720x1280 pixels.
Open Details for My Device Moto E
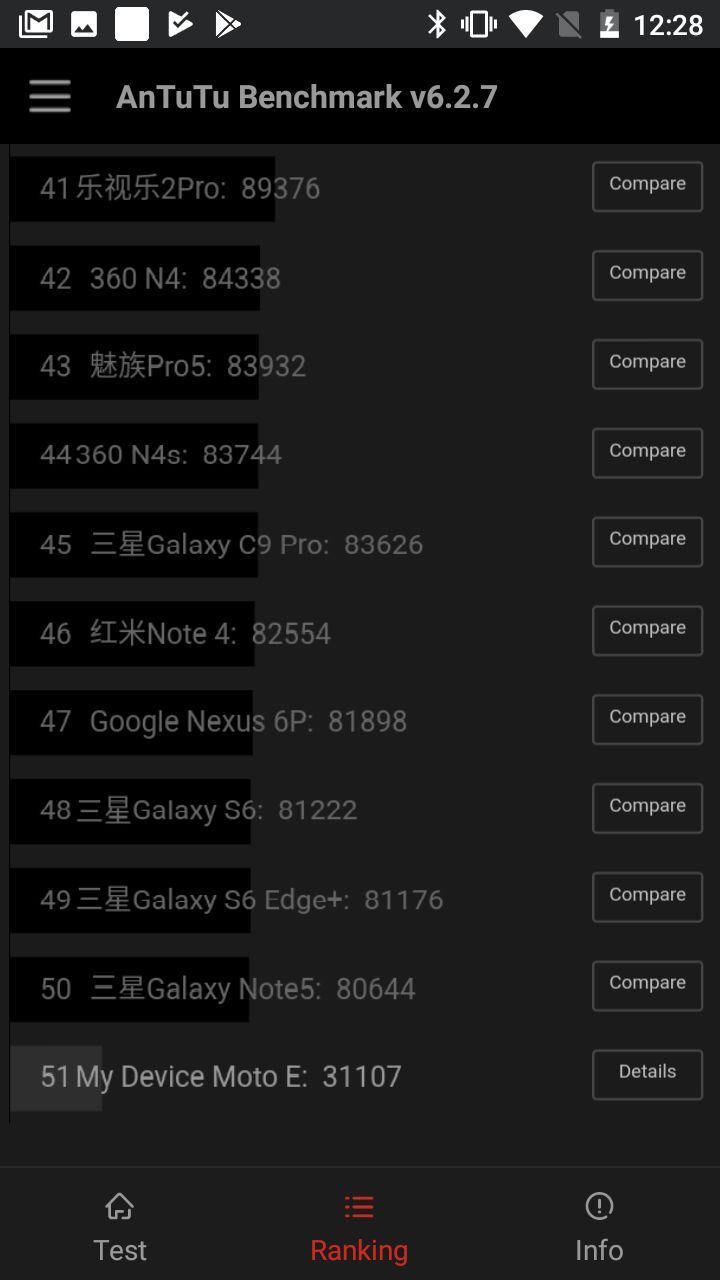(646, 1073)
